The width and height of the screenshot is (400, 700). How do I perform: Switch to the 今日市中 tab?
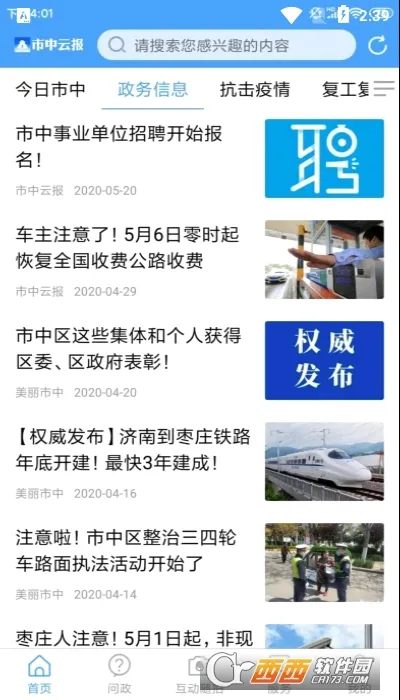pos(50,90)
